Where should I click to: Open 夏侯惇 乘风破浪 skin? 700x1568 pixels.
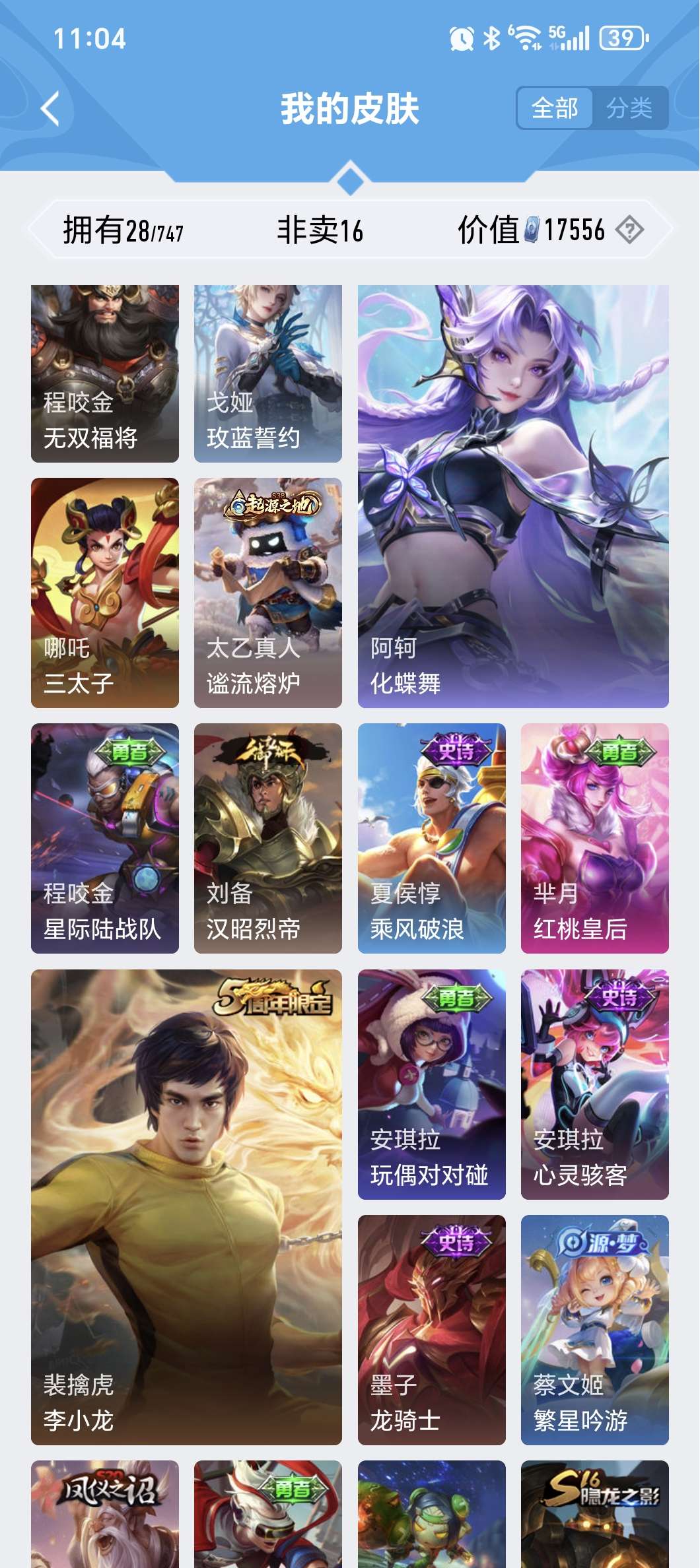pyautogui.click(x=431, y=838)
